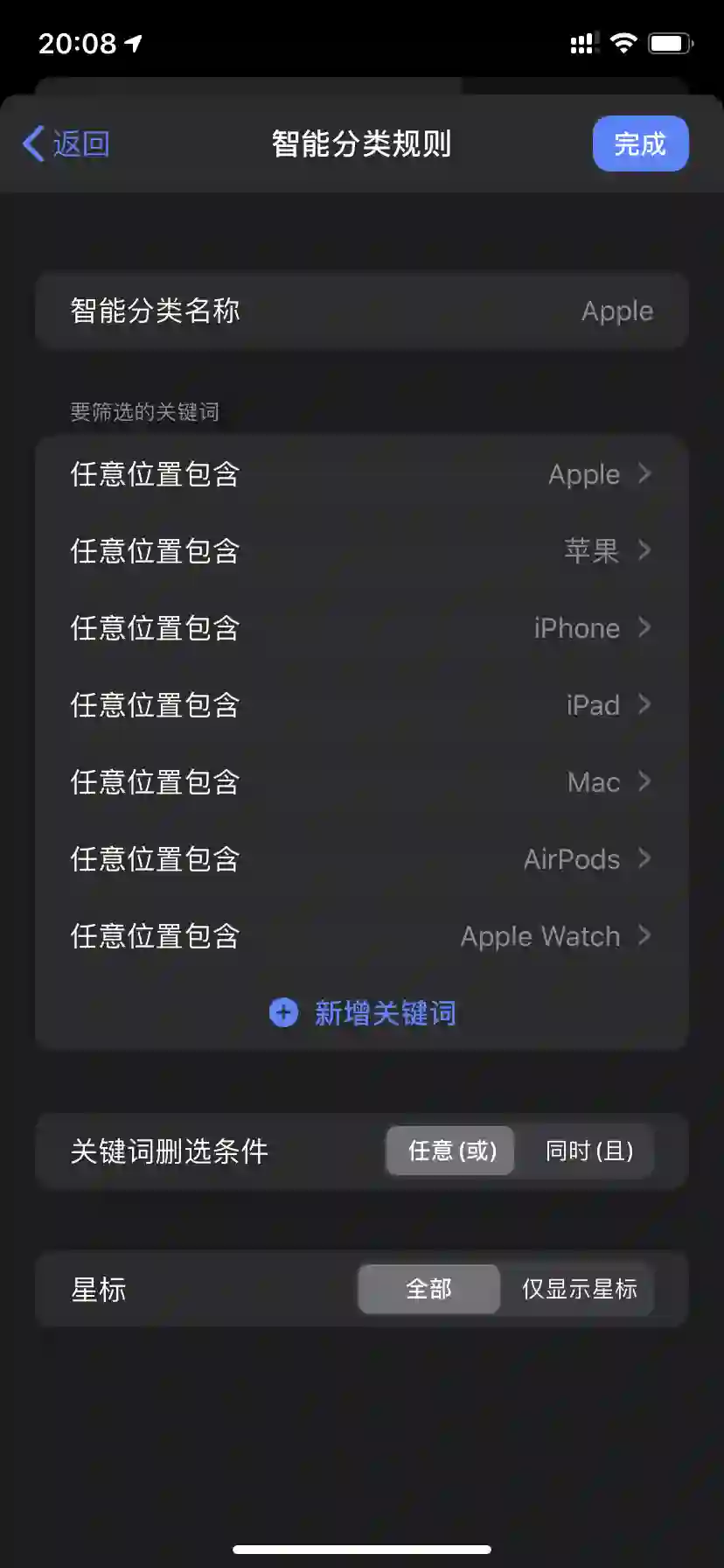Viewport: 724px width, 1568px height.
Task: Open the AirPods keyword row
Action: click(362, 859)
